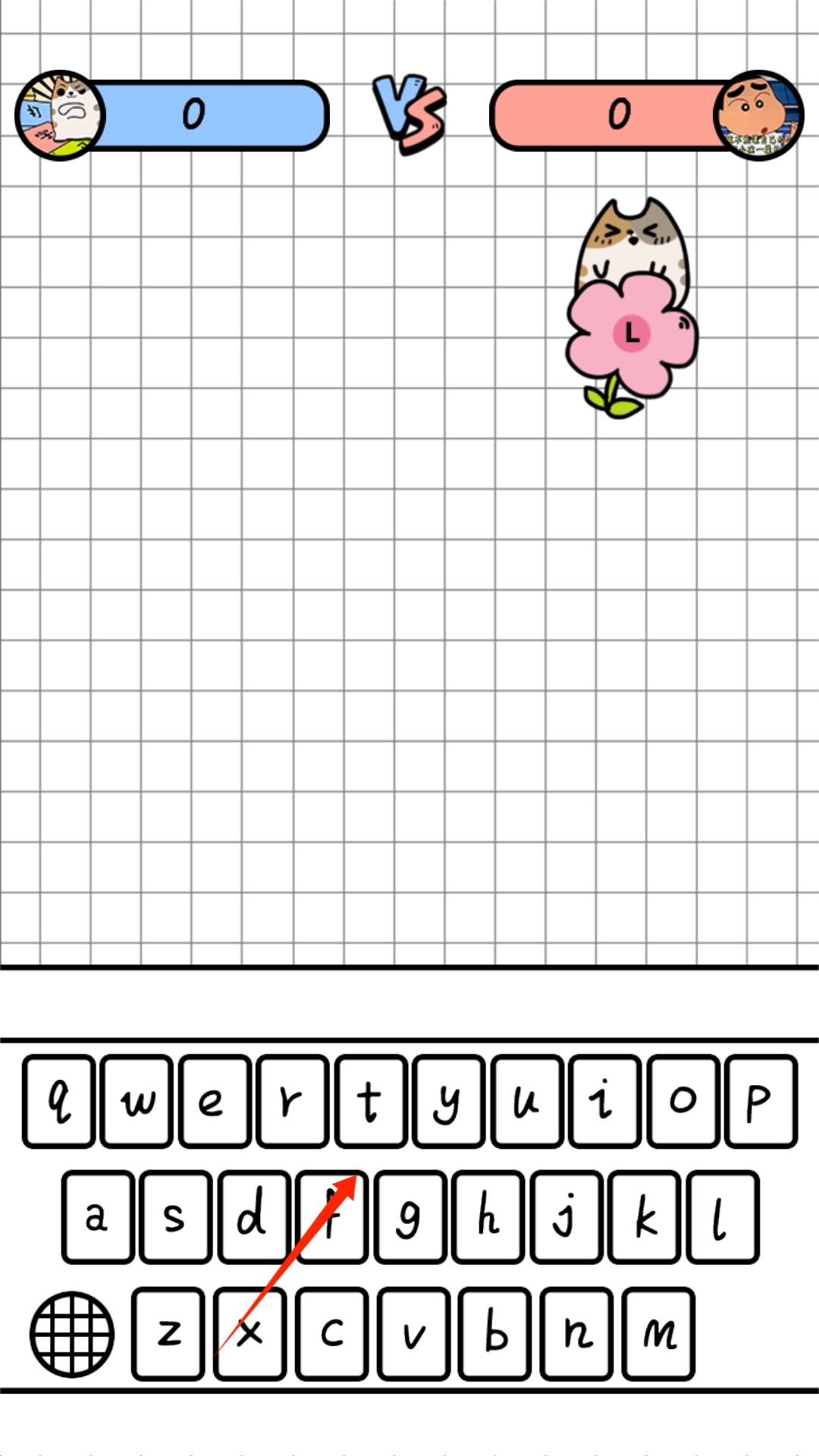Tap the q key on the keyboard
This screenshot has width=819, height=1456.
click(x=59, y=1101)
